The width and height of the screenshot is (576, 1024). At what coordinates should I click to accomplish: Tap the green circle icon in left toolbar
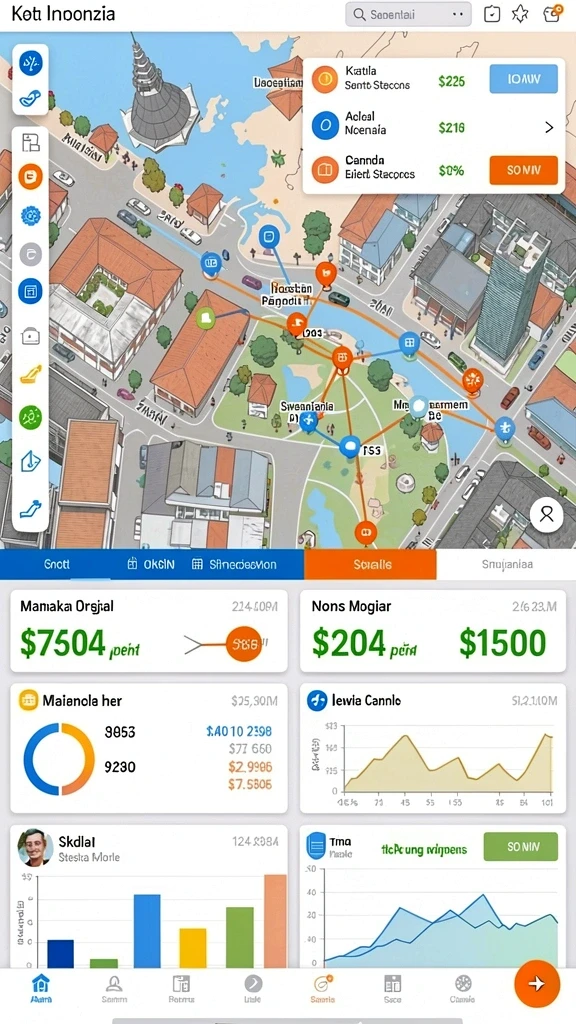click(30, 415)
